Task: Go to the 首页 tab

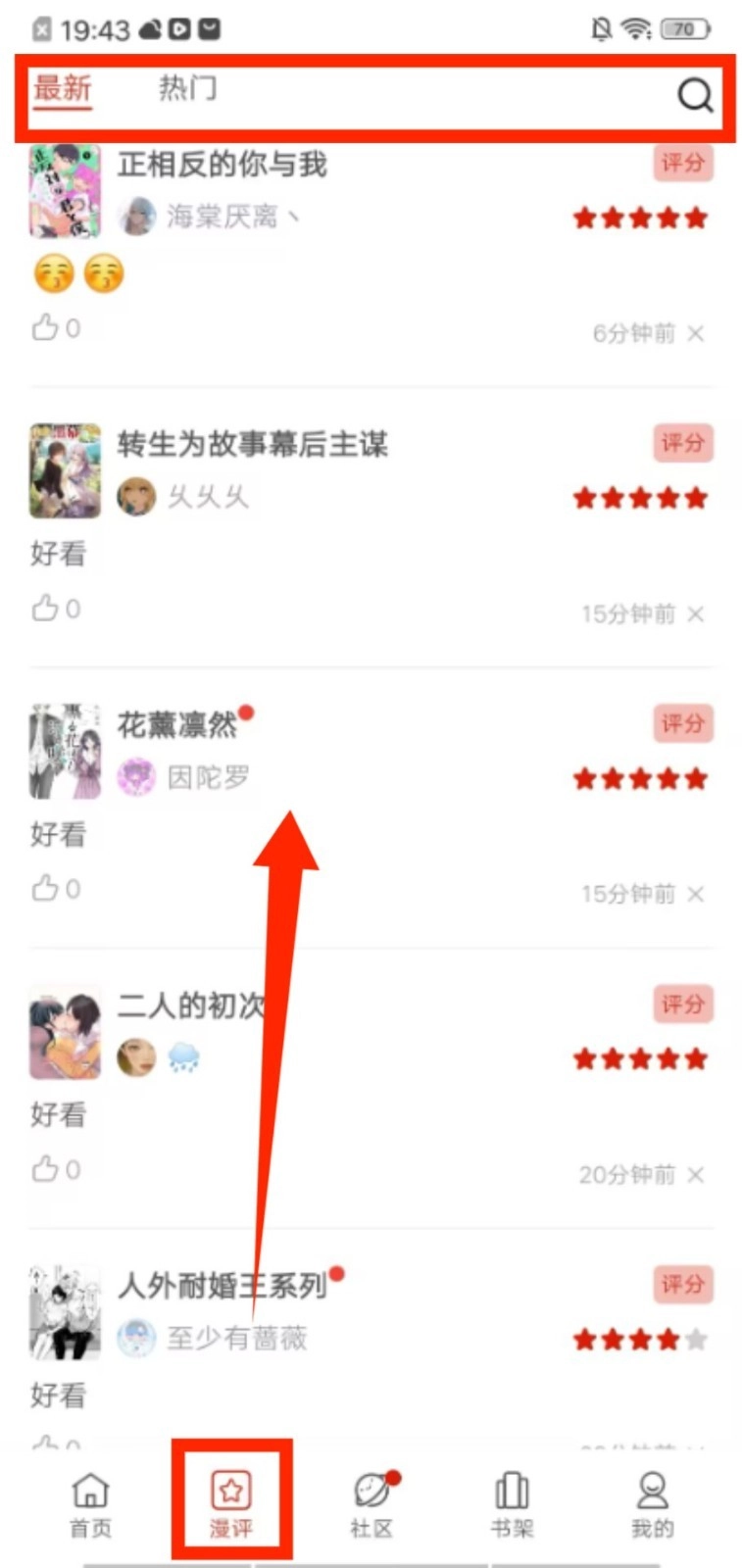Action: 90,1504
